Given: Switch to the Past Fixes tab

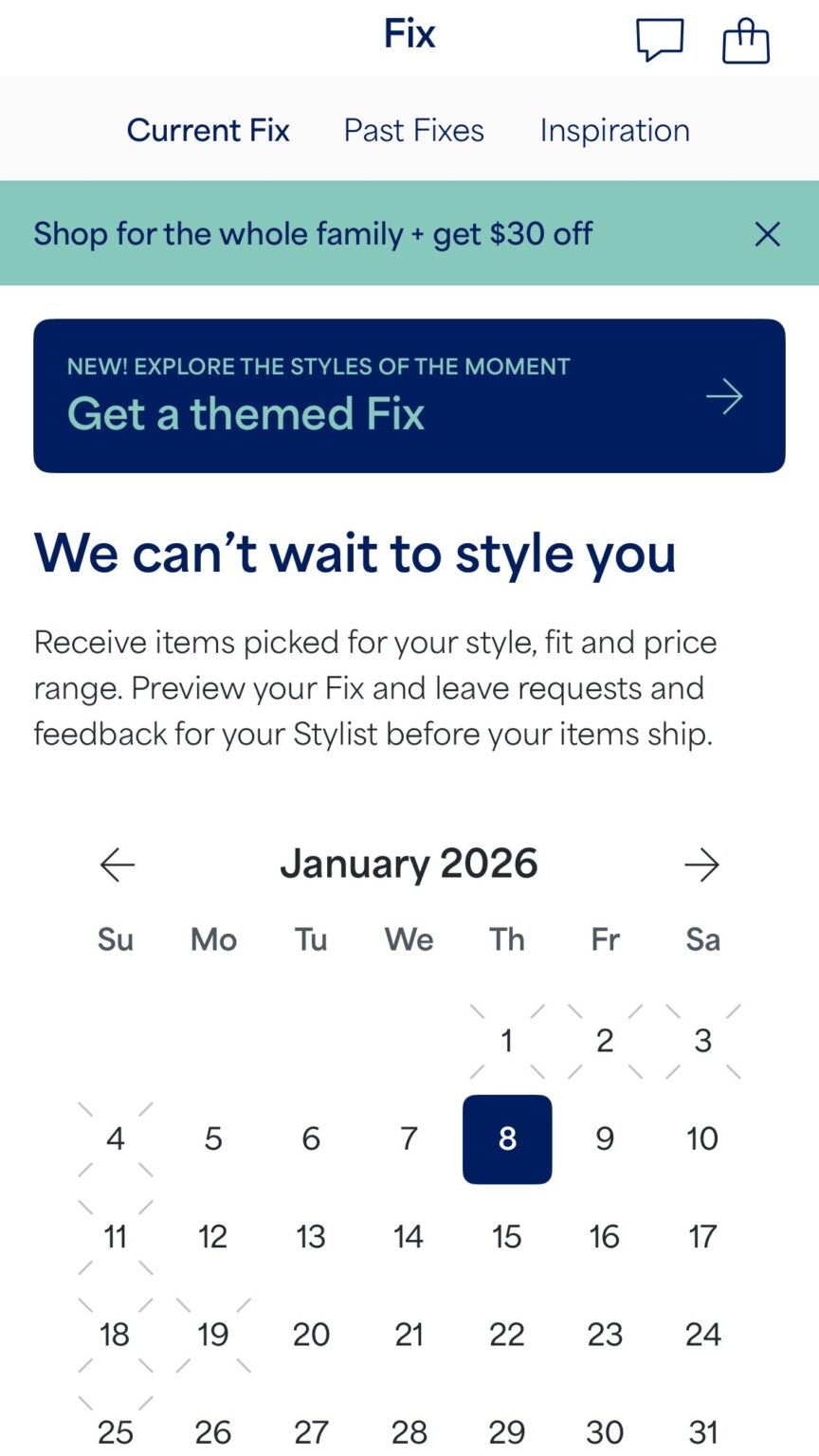Looking at the screenshot, I should click(413, 130).
